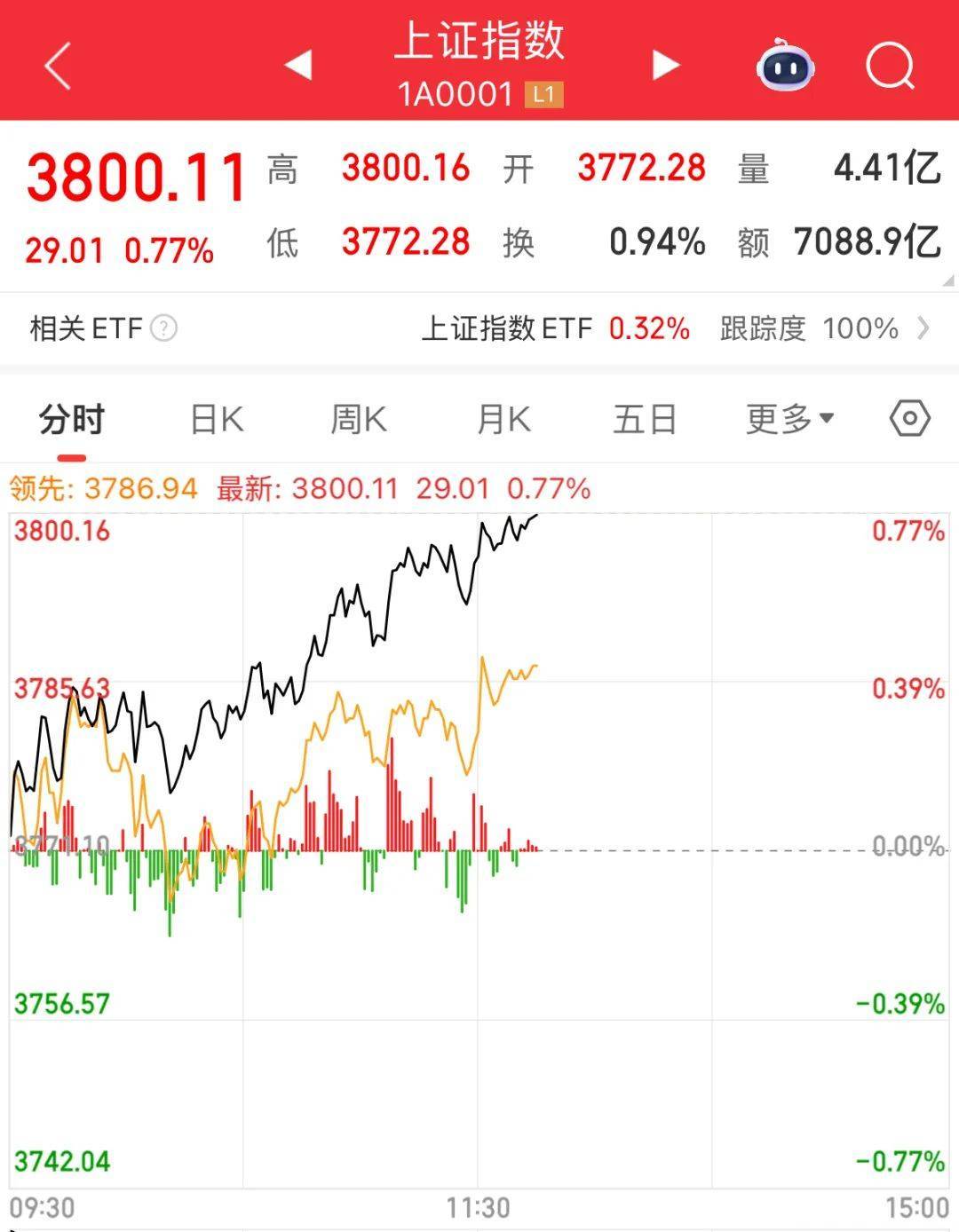Viewport: 959px width, 1232px height.
Task: Open the 更多 dropdown menu
Action: tap(787, 417)
